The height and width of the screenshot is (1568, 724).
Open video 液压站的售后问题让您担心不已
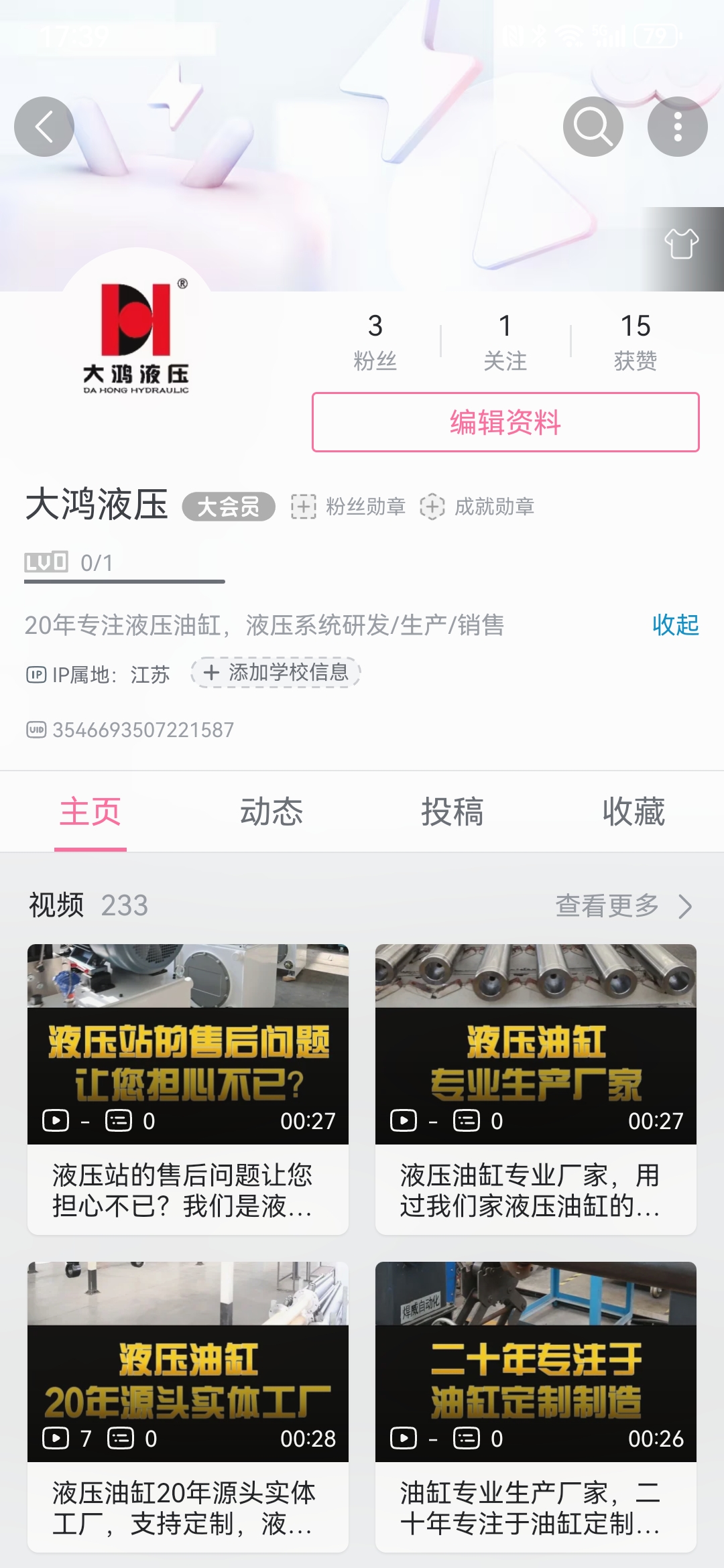pyautogui.click(x=188, y=1089)
